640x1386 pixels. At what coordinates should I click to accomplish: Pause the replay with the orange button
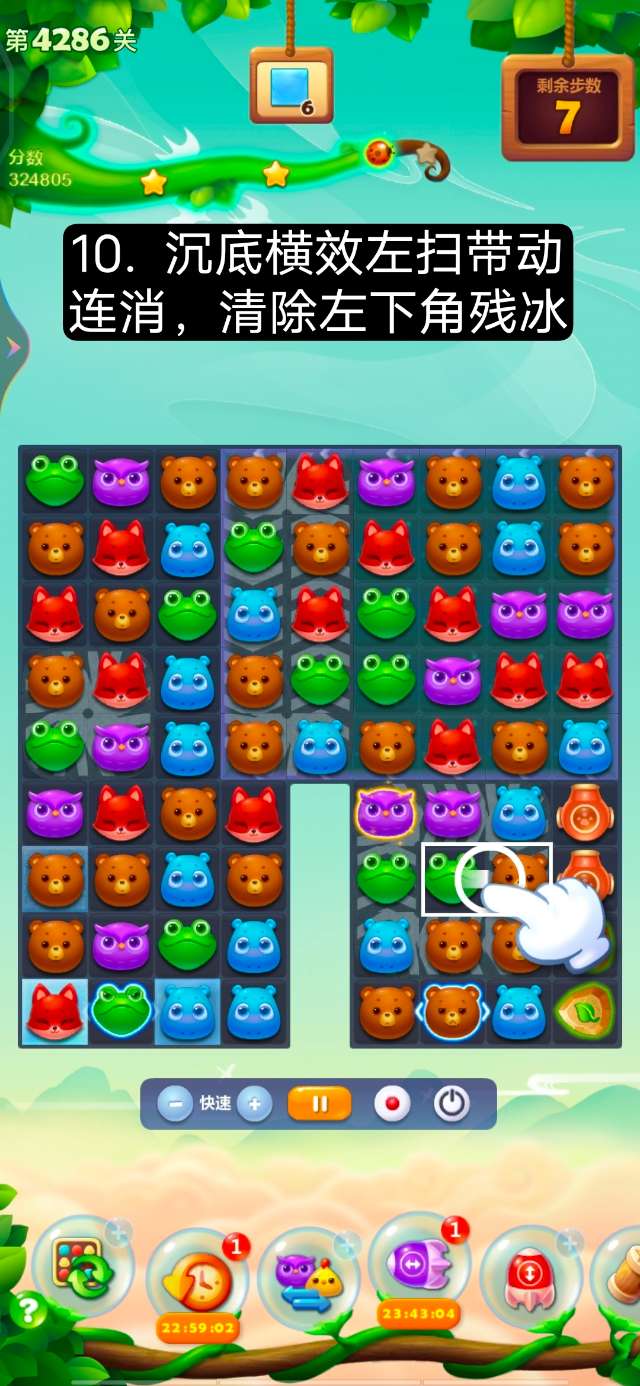pos(320,1104)
